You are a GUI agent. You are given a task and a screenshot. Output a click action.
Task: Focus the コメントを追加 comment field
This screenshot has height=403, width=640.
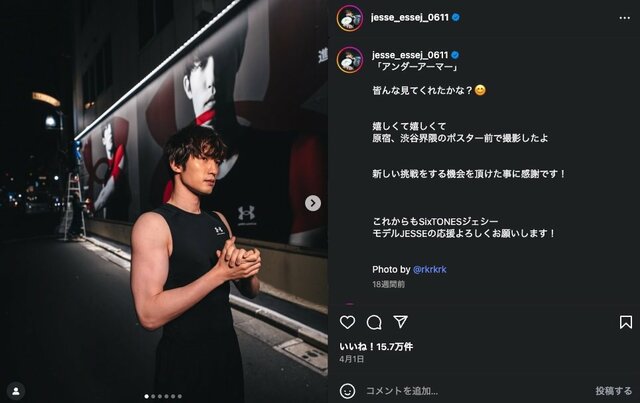(x=470, y=390)
